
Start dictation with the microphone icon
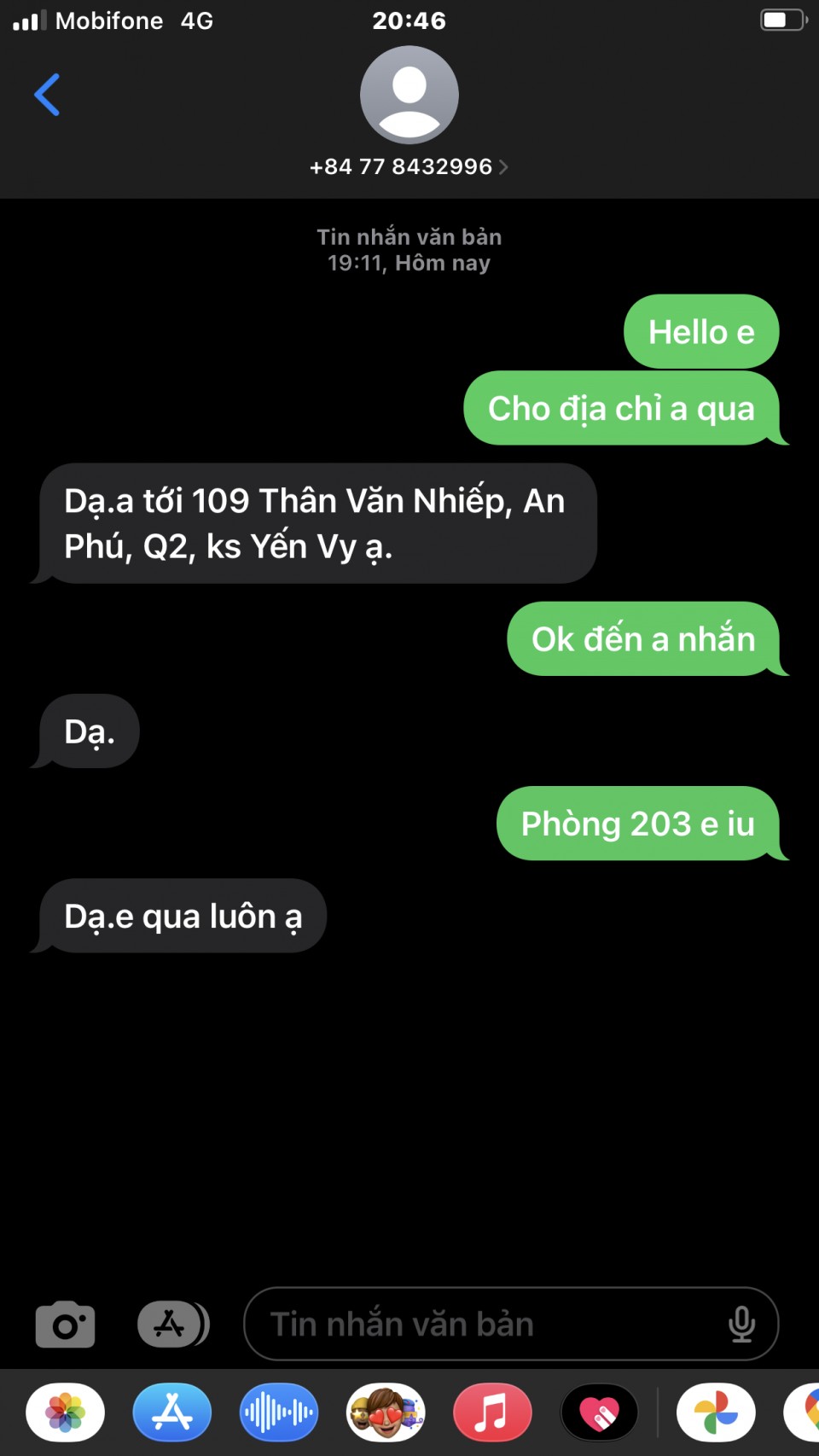(741, 1325)
